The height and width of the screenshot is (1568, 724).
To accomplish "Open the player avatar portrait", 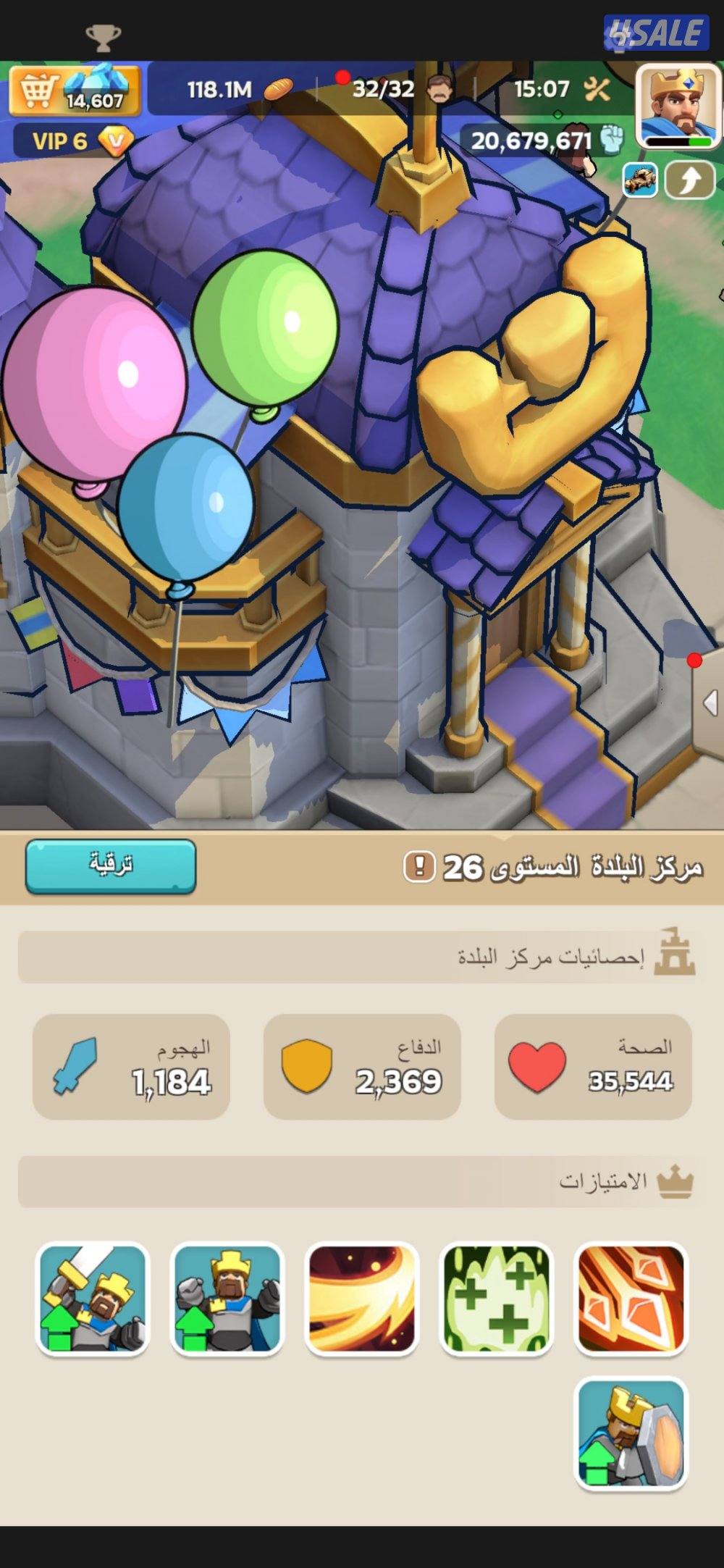I will pyautogui.click(x=678, y=100).
